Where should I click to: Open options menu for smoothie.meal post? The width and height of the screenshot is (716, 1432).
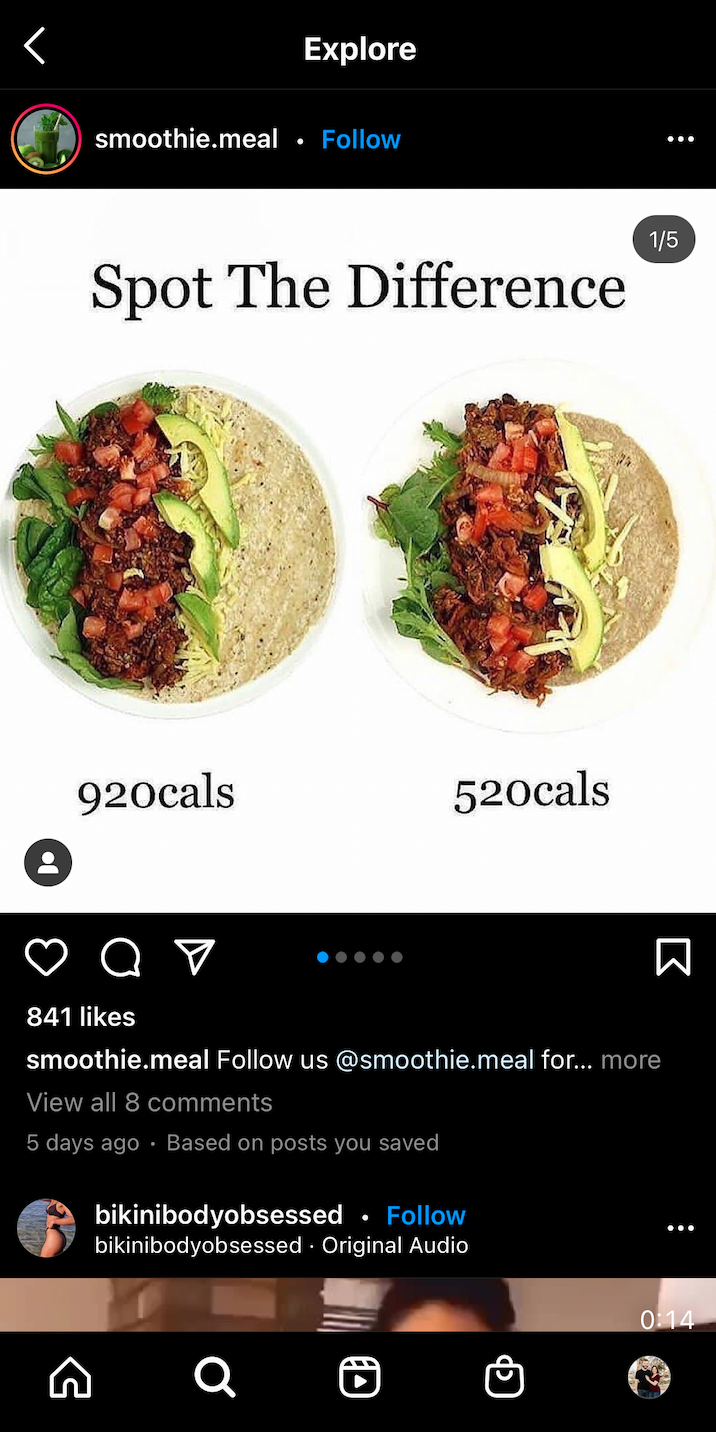click(x=680, y=139)
